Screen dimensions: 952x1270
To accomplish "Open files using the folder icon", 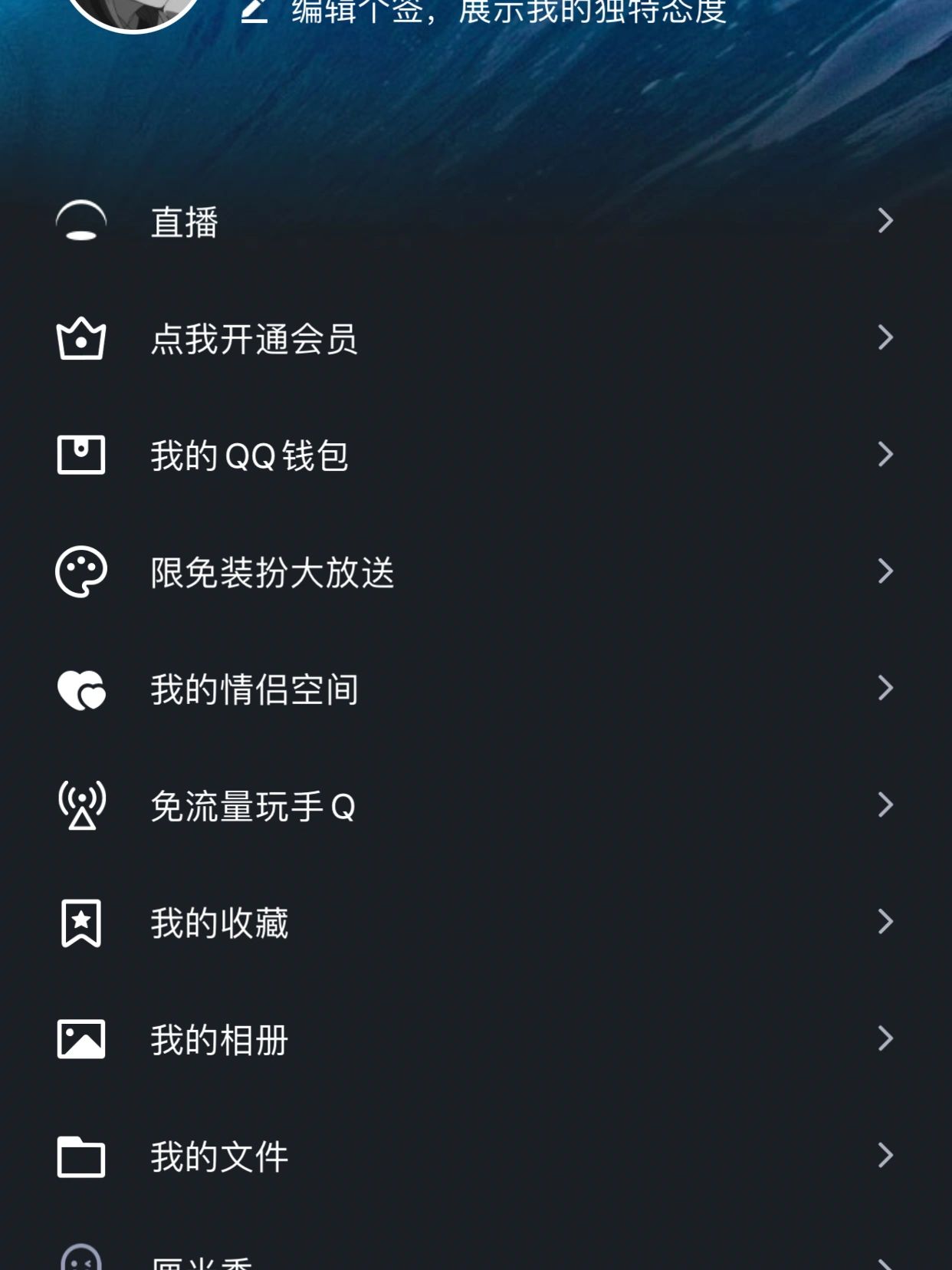I will tap(80, 1158).
